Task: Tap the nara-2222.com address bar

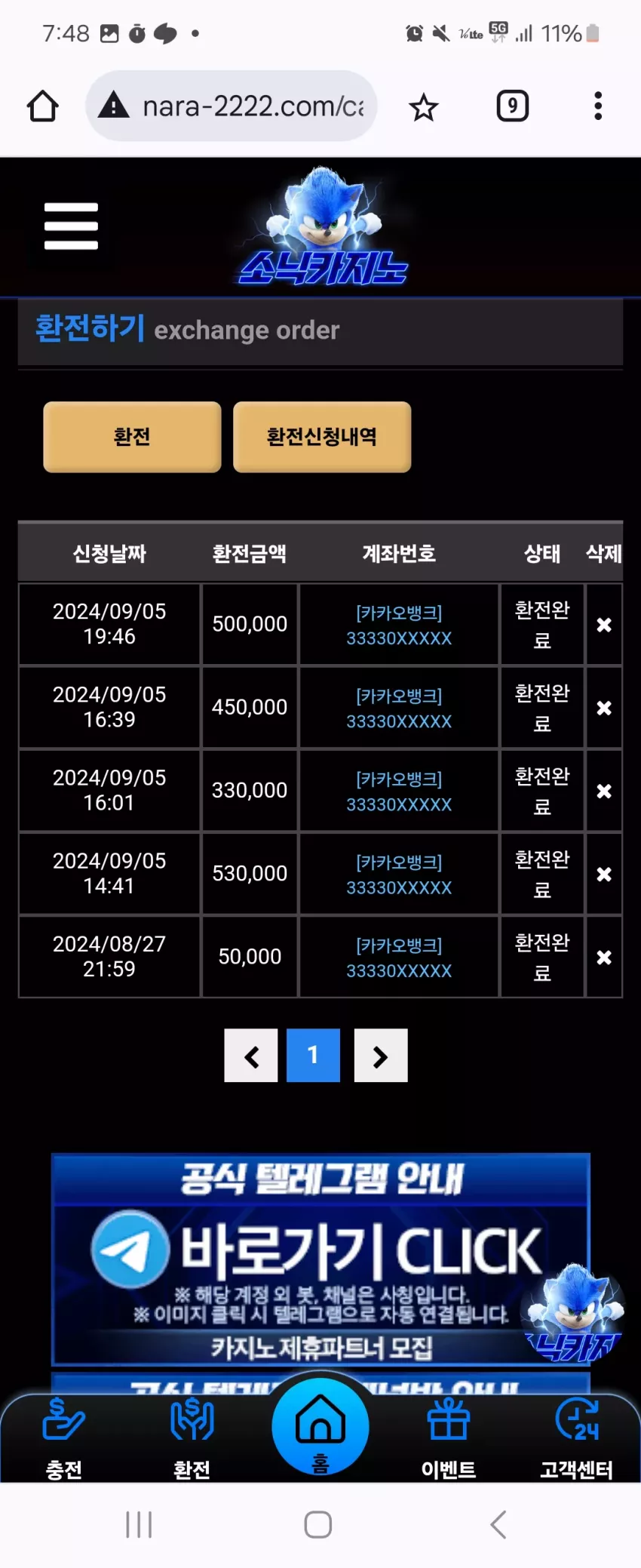Action: point(232,106)
